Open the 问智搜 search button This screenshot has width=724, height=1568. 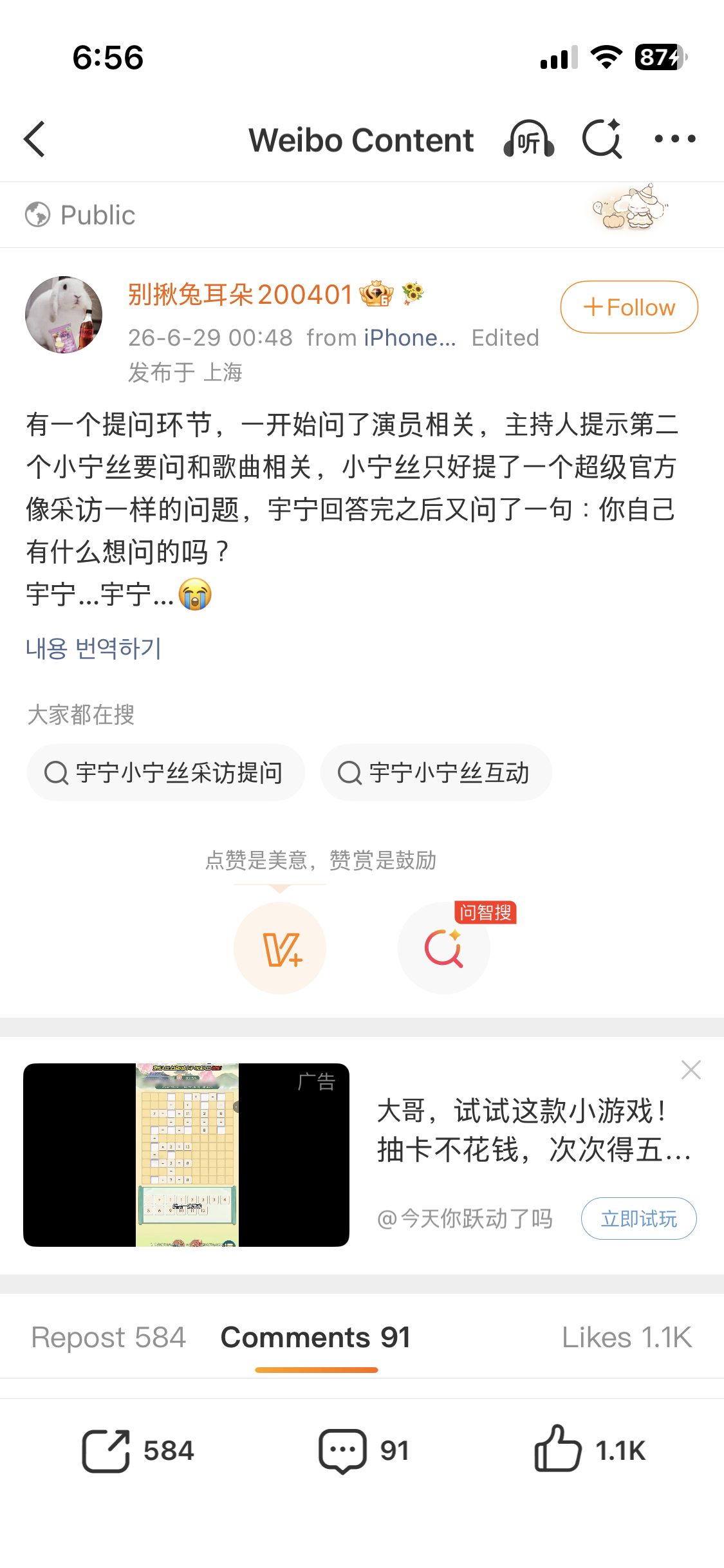pos(444,948)
